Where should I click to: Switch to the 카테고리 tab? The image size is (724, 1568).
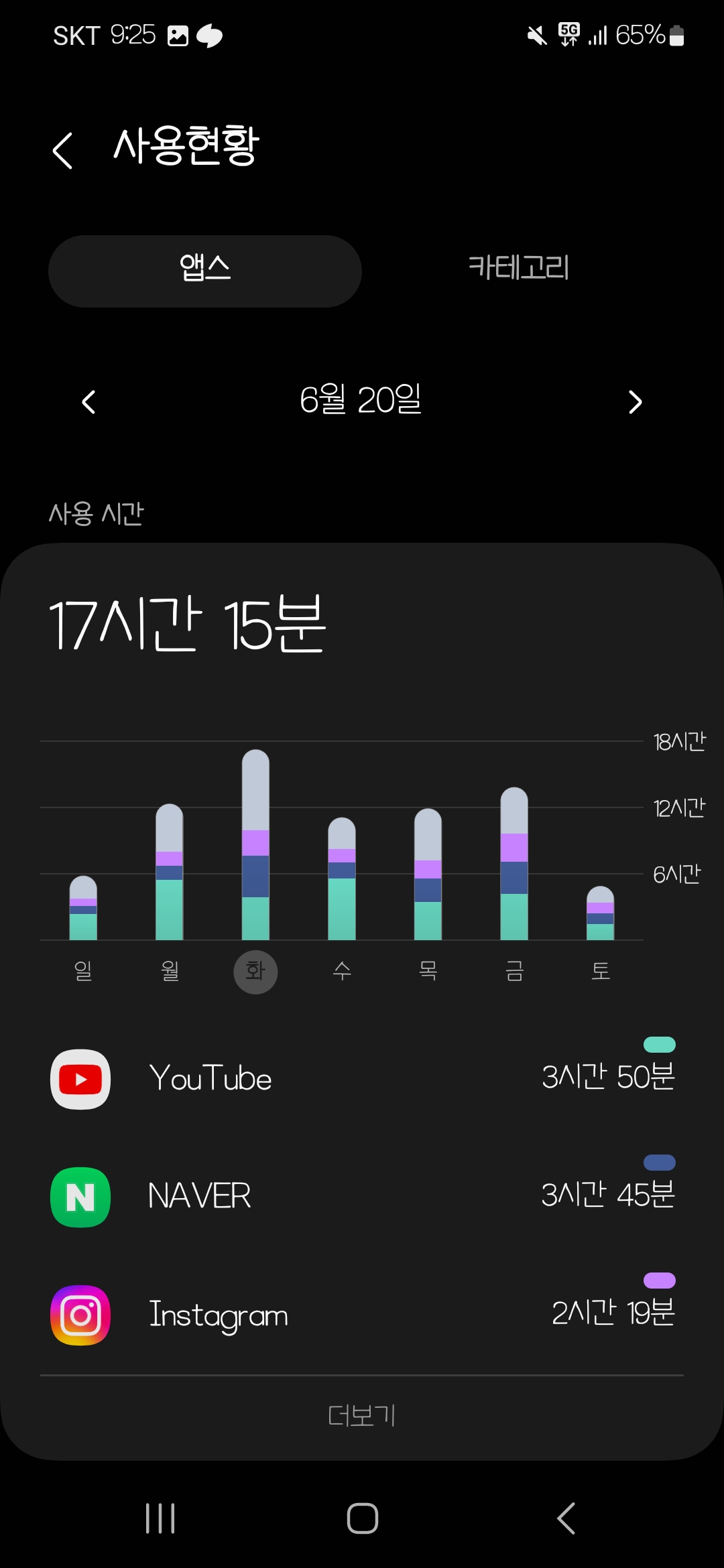coord(518,268)
